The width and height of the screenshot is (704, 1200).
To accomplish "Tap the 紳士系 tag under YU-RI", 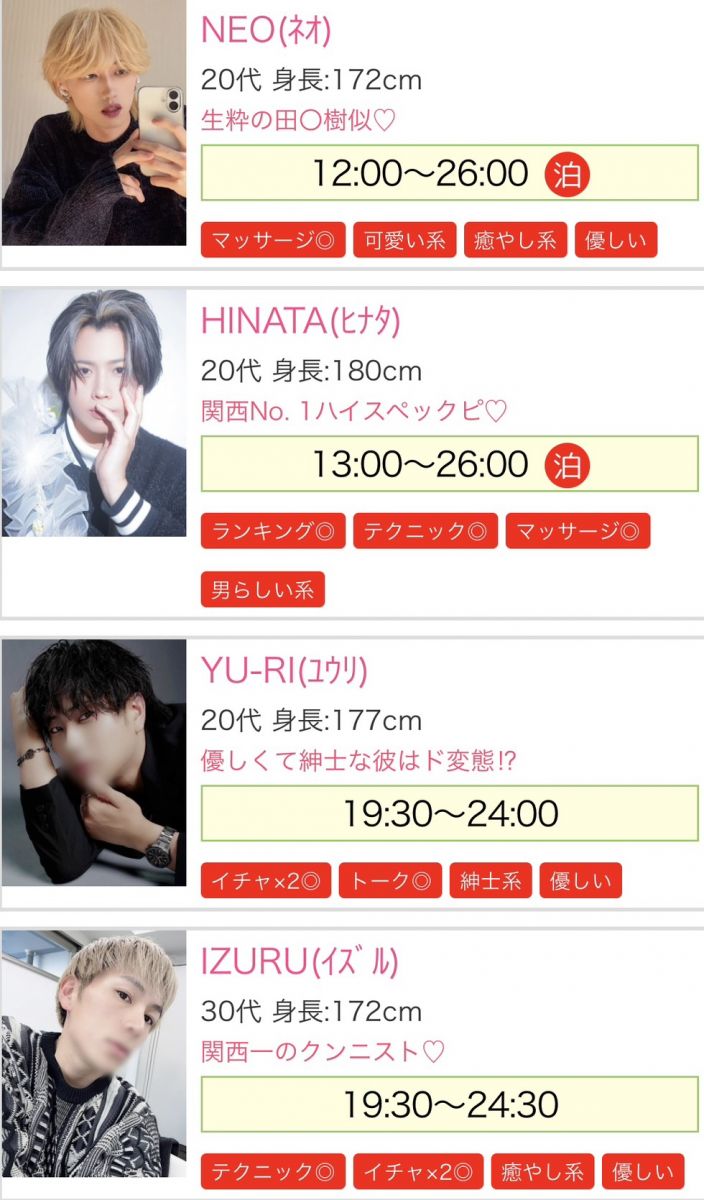I will [490, 880].
